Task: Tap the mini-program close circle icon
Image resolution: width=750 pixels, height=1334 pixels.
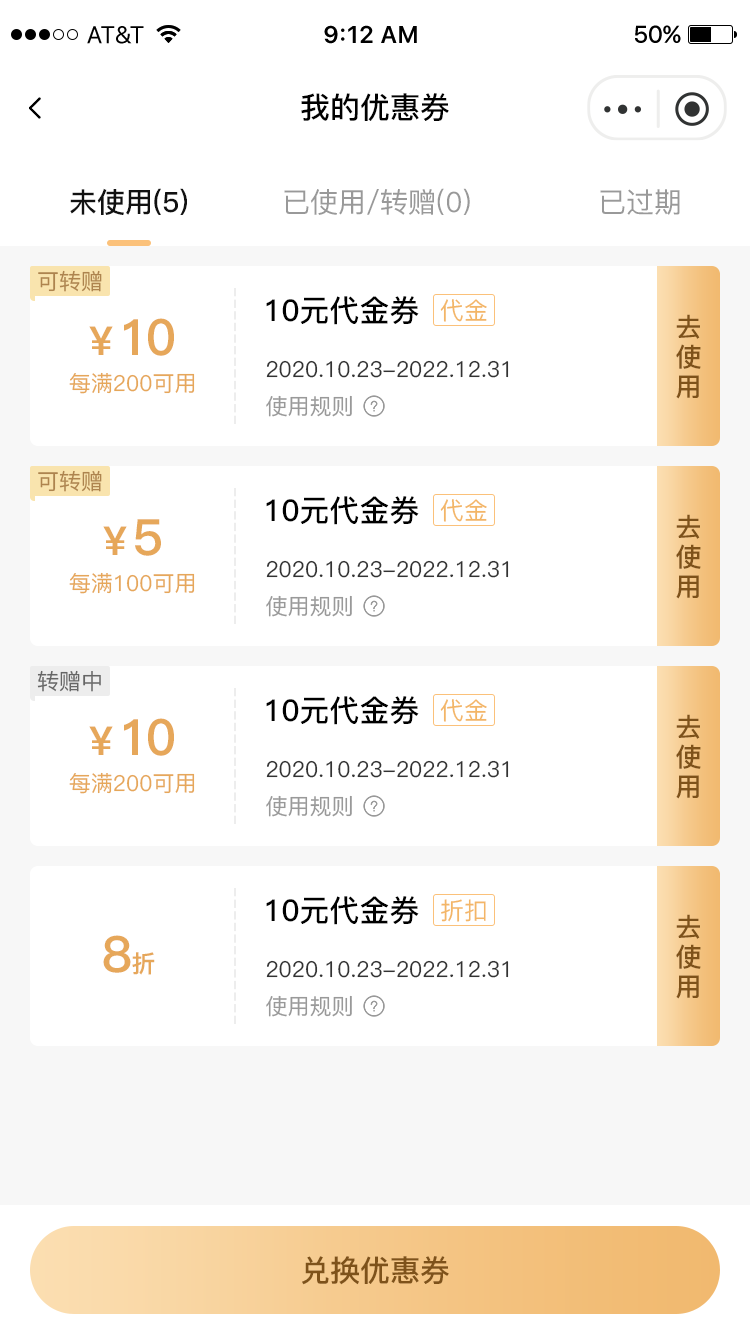Action: 689,108
